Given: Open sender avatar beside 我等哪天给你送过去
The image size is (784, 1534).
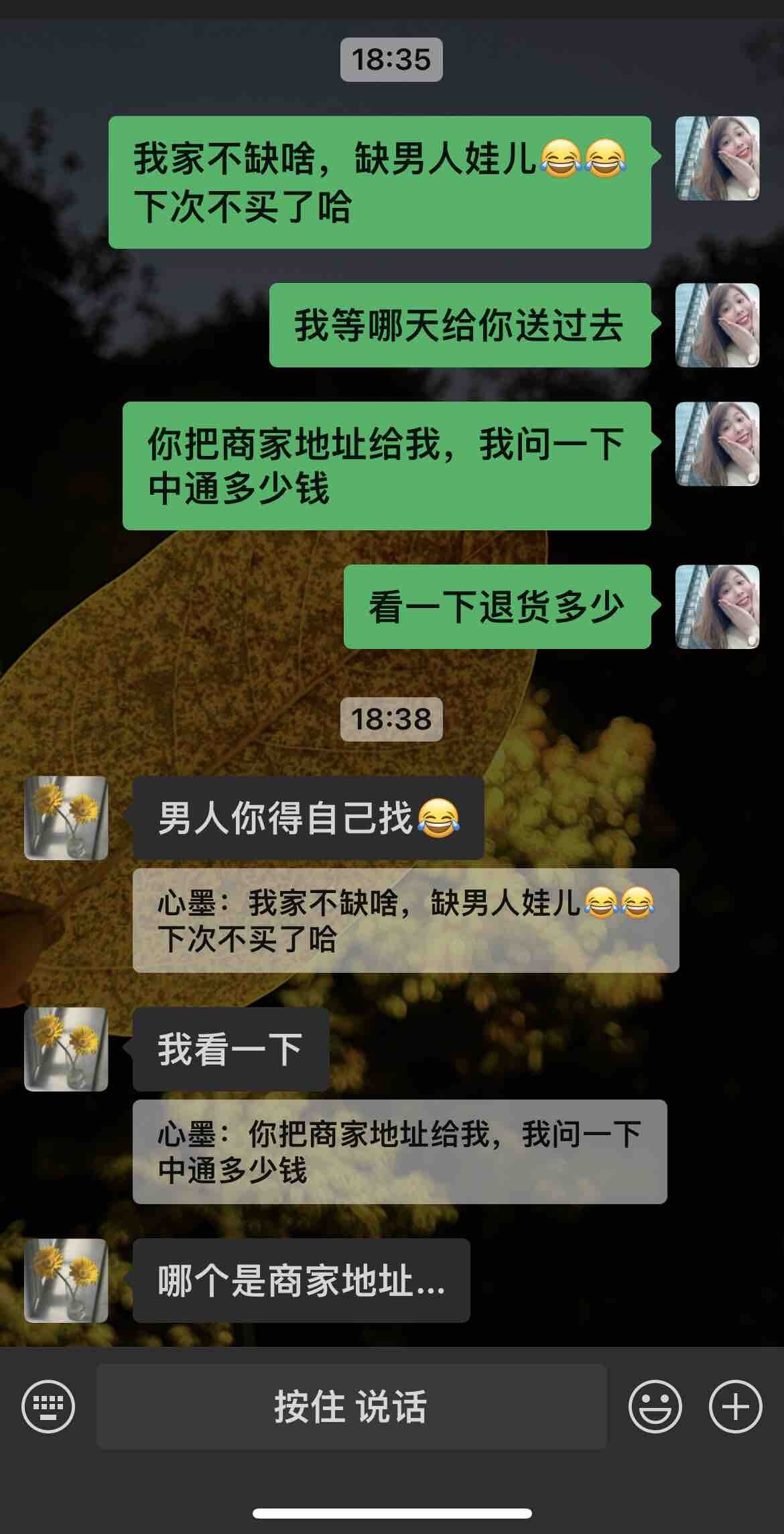Looking at the screenshot, I should point(717,325).
